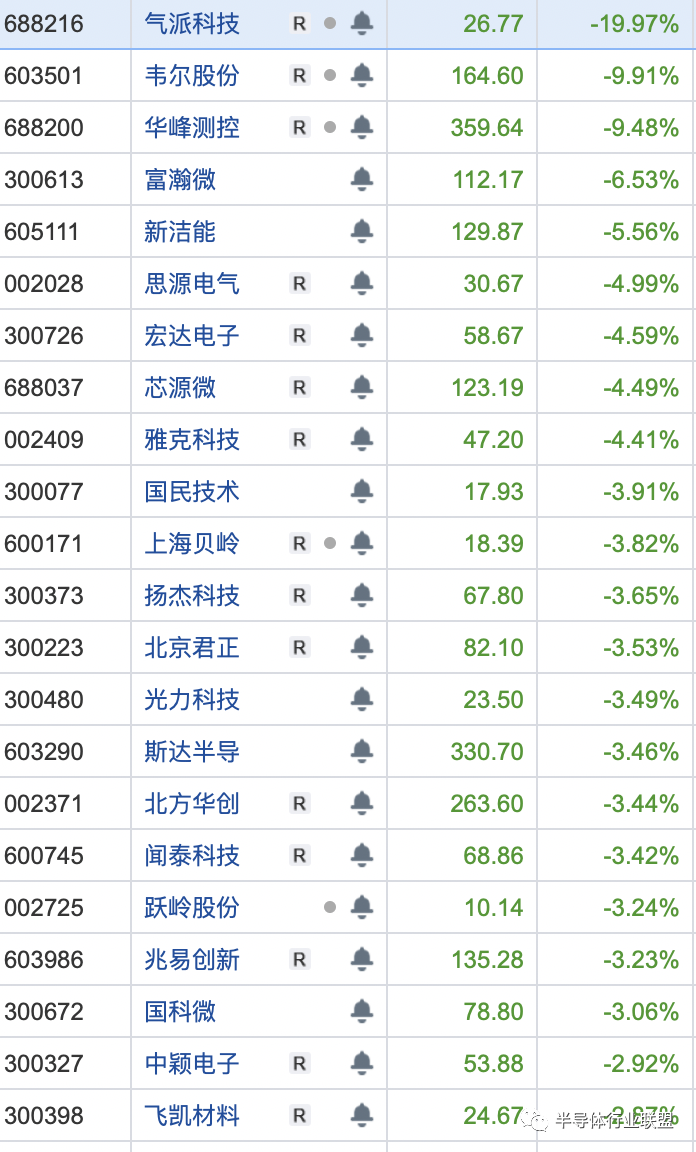Viewport: 696px width, 1152px height.
Task: Tap the bell for 跃岭股份
Action: point(362,907)
